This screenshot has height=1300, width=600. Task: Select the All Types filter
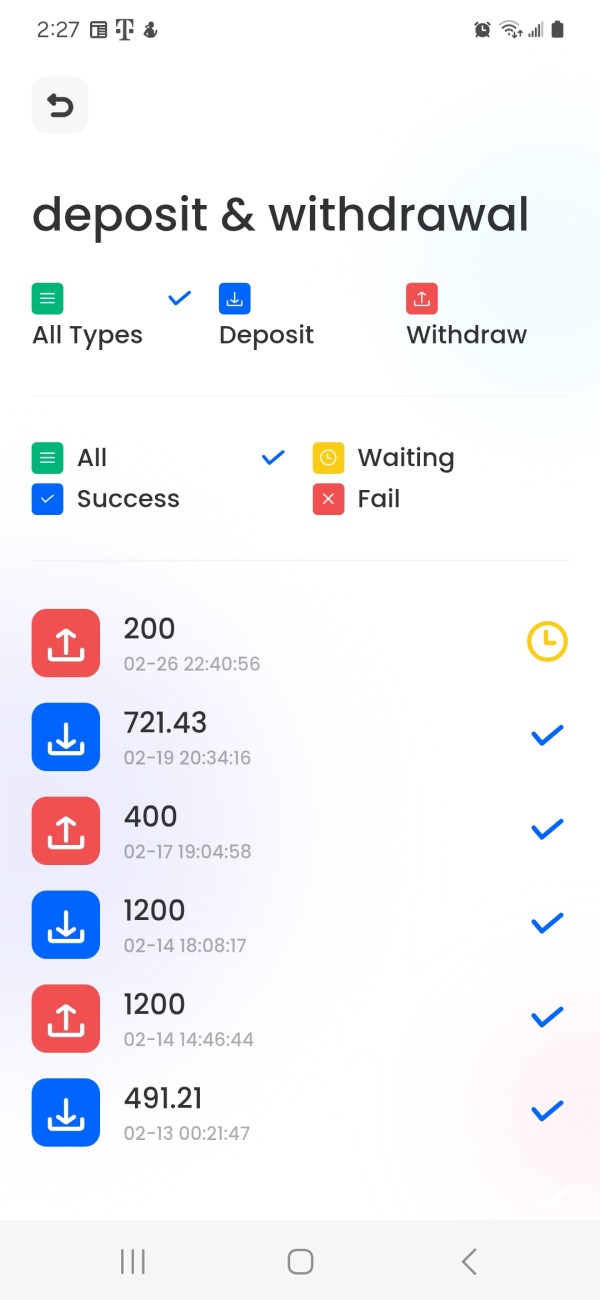(112, 316)
